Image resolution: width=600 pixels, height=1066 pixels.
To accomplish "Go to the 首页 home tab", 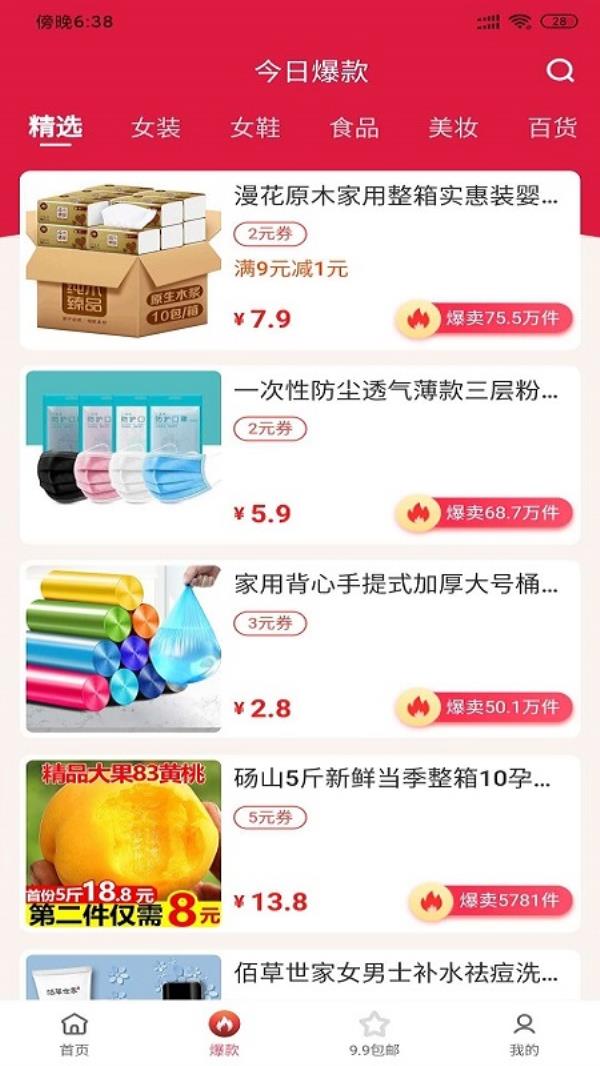I will [x=75, y=1033].
